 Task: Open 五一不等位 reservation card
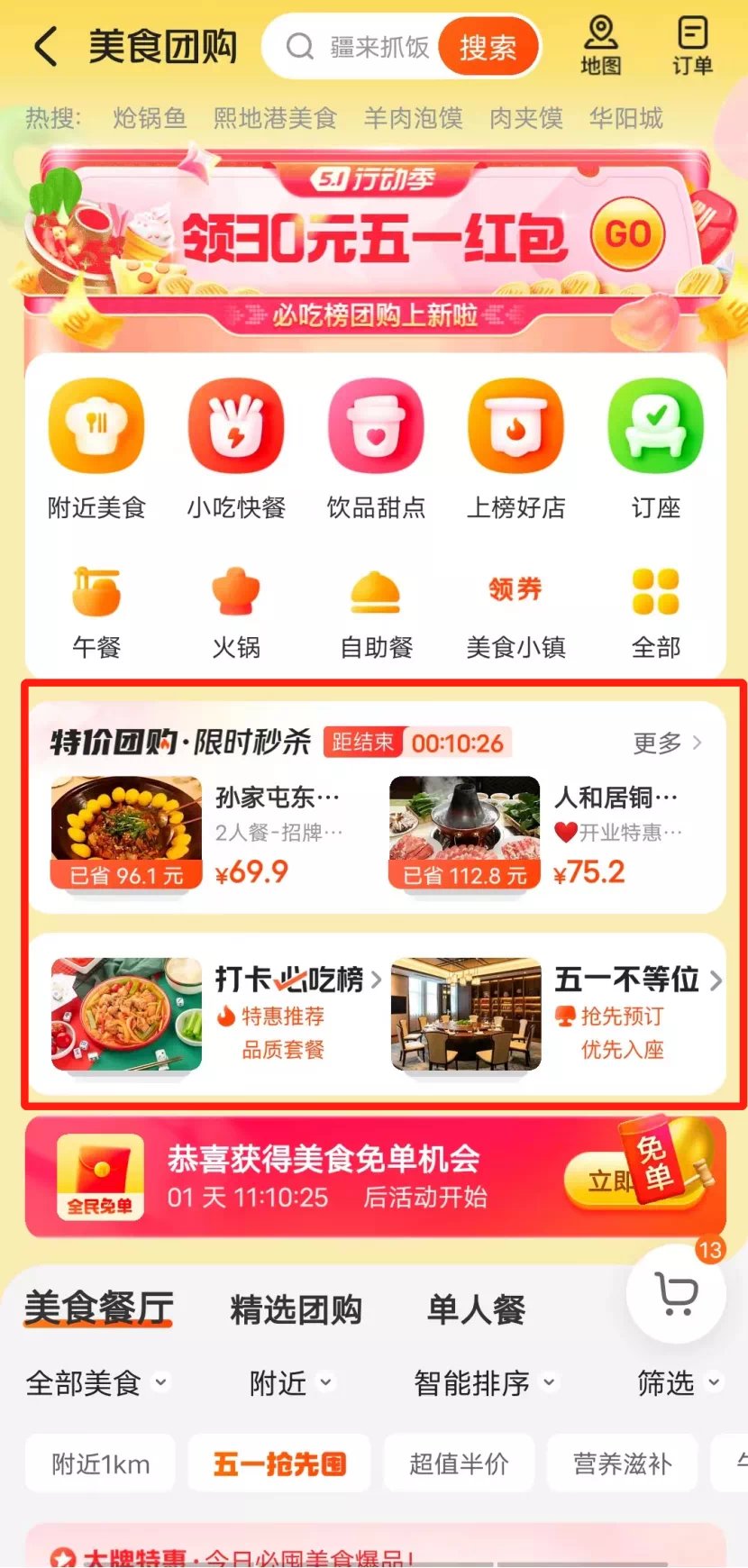557,1014
